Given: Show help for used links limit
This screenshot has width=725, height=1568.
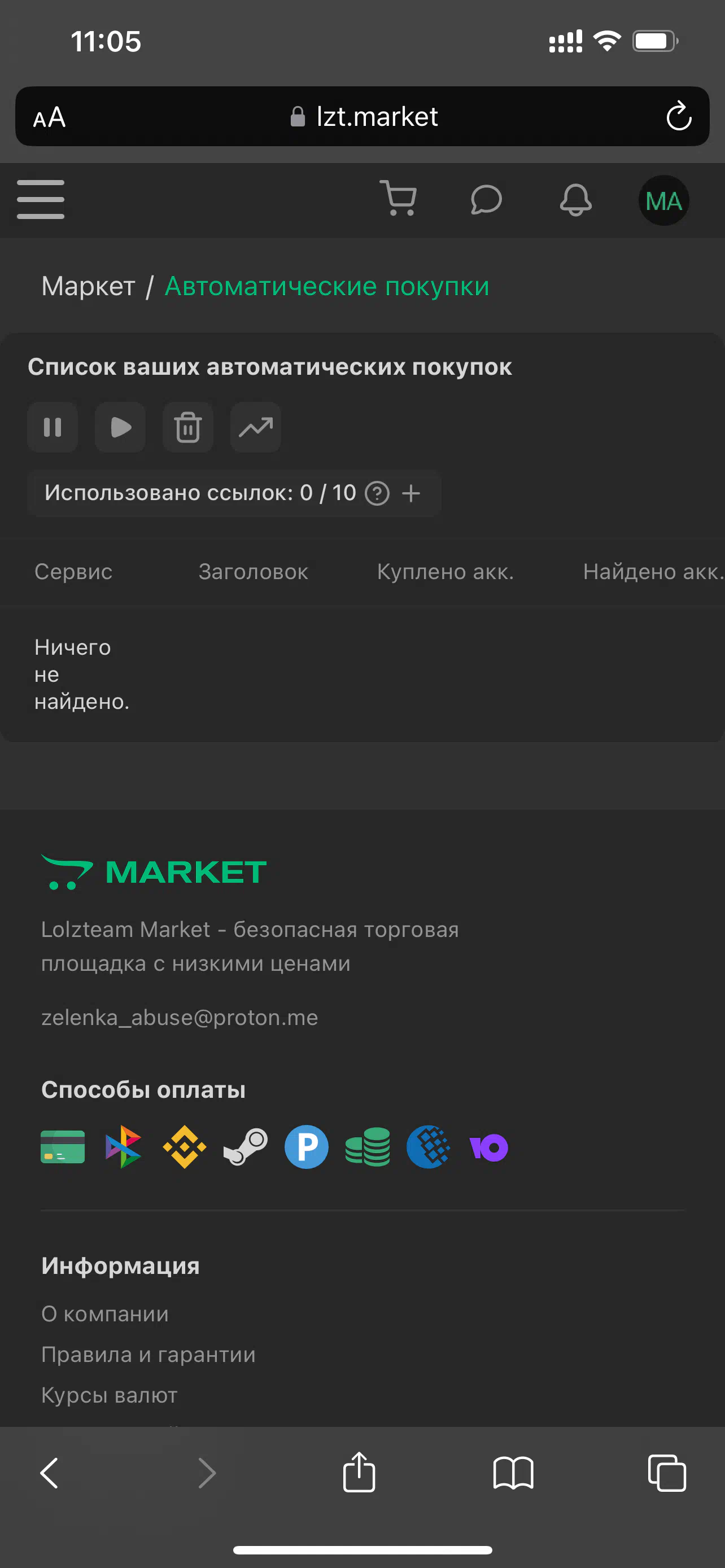Looking at the screenshot, I should pos(377,493).
